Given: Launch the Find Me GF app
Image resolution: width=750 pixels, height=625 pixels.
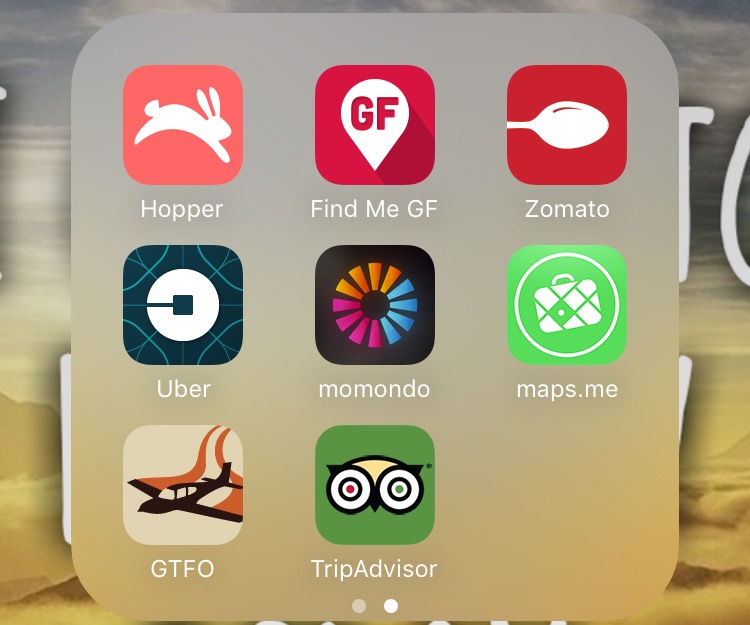Looking at the screenshot, I should pos(375,125).
